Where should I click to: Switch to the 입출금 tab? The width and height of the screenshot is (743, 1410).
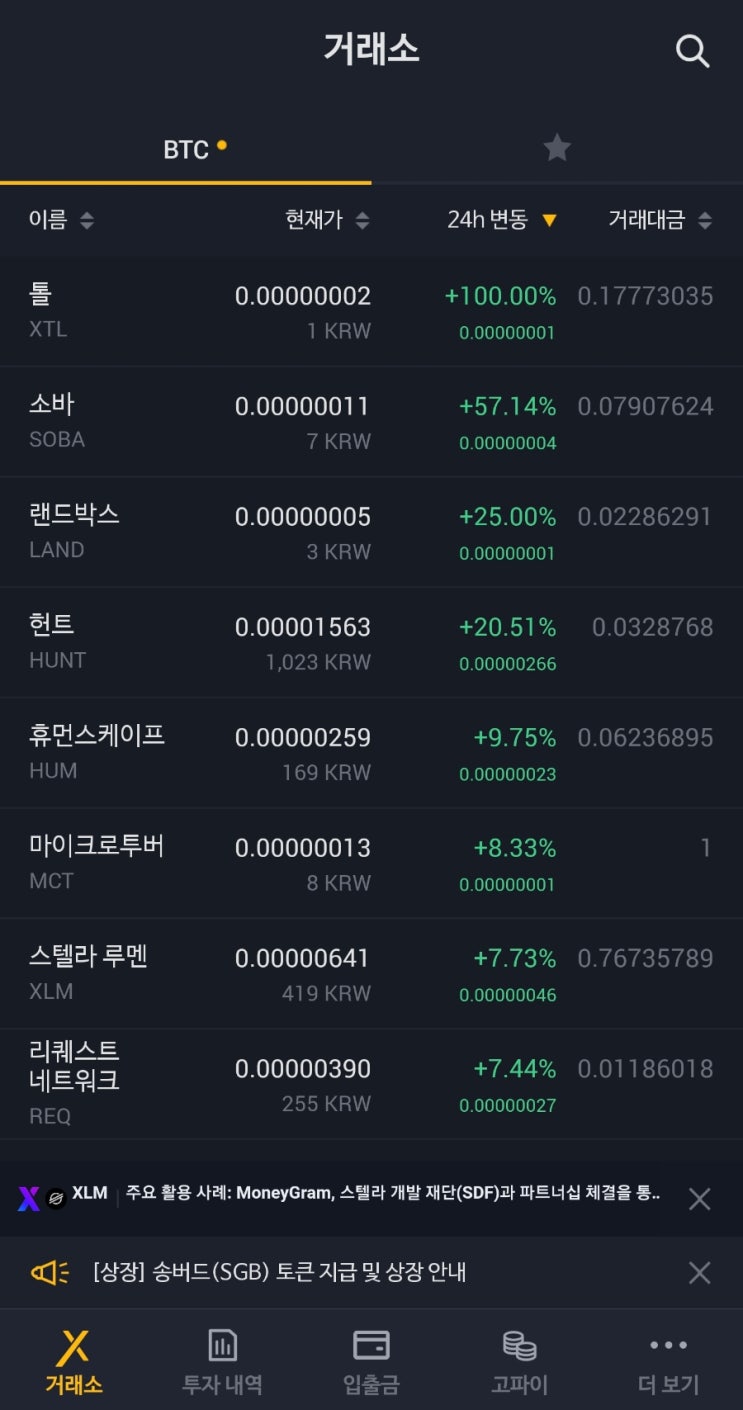coord(371,1360)
